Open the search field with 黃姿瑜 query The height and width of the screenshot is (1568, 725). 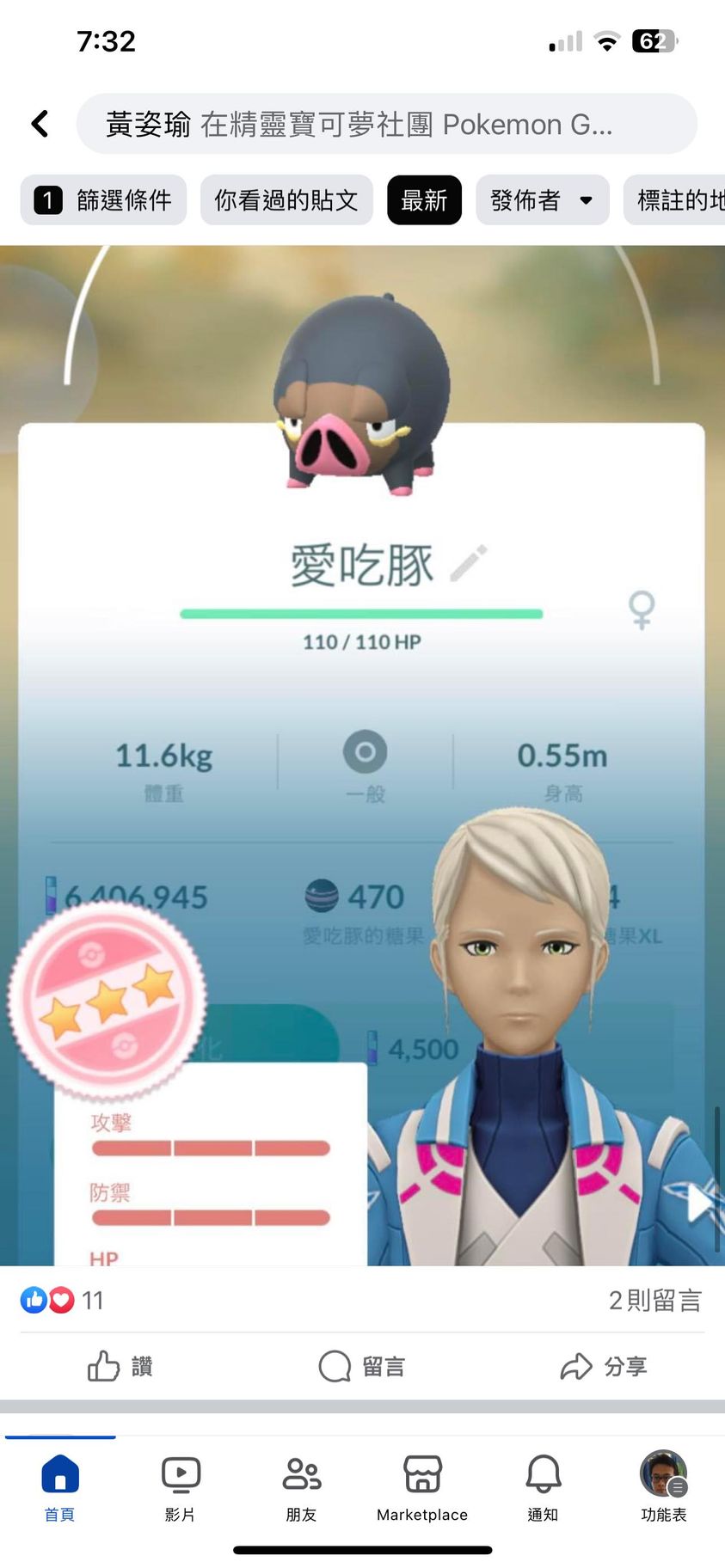pyautogui.click(x=386, y=124)
